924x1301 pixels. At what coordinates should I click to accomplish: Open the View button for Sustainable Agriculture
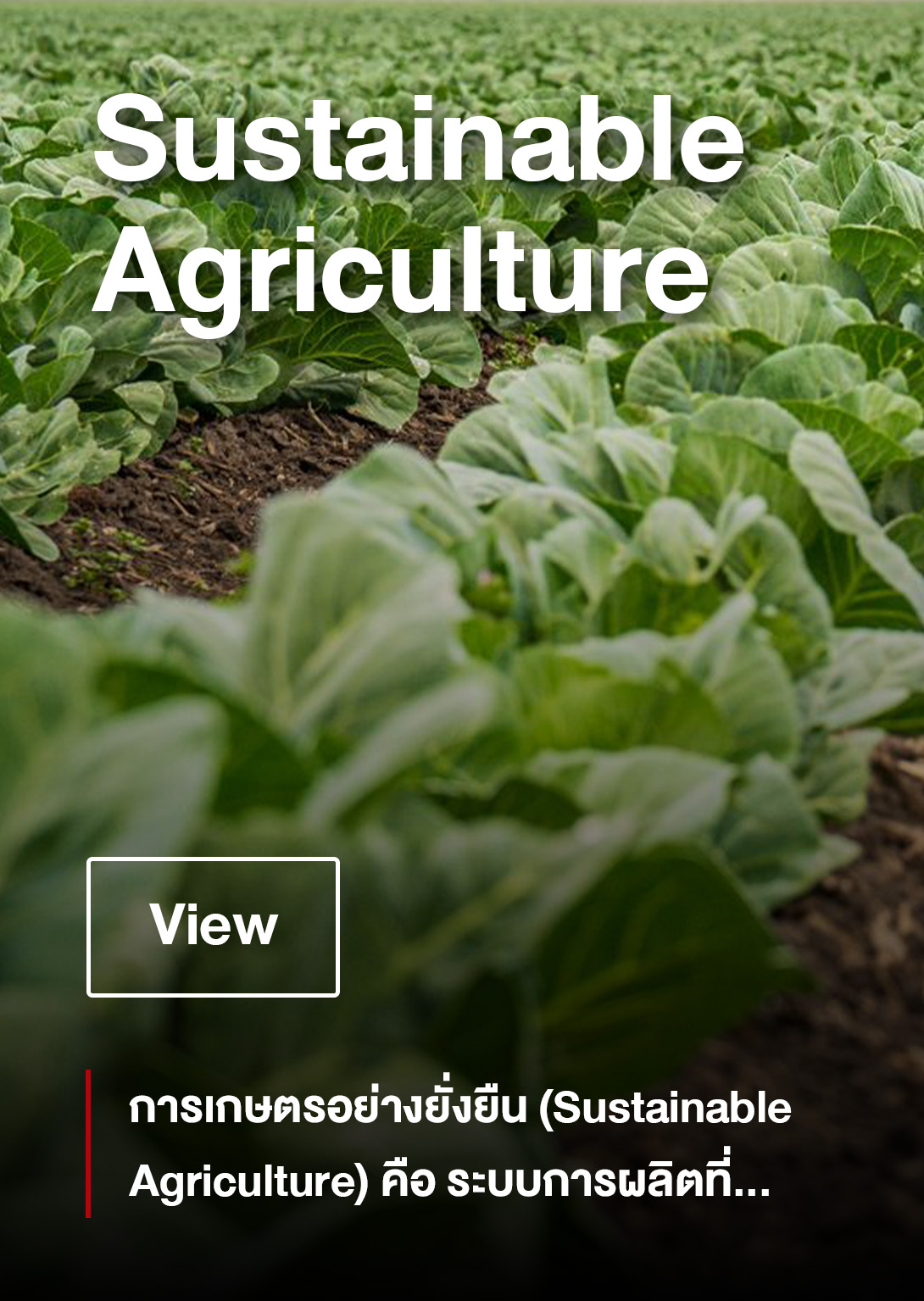pyautogui.click(x=213, y=926)
